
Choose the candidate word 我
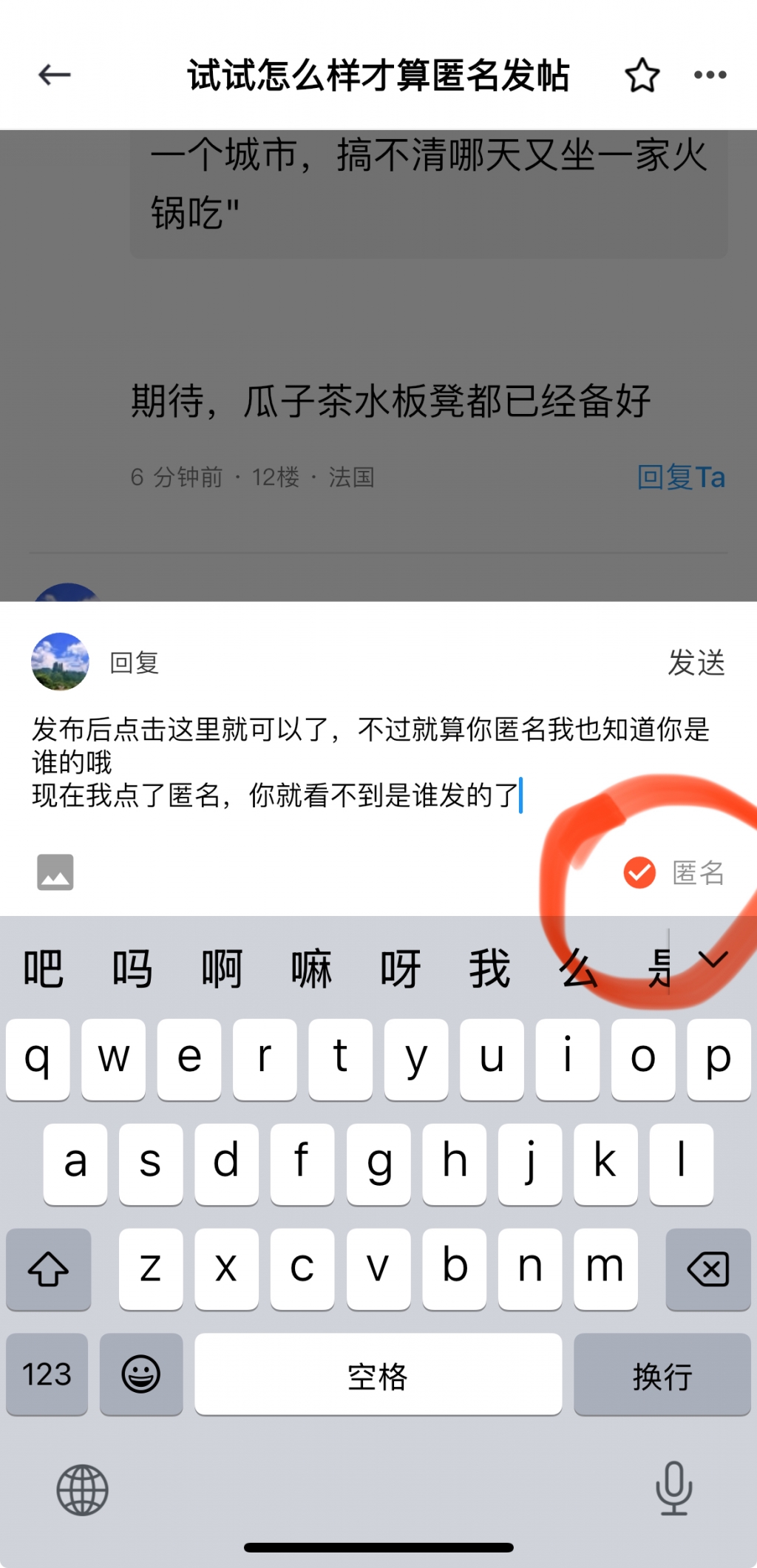click(489, 968)
